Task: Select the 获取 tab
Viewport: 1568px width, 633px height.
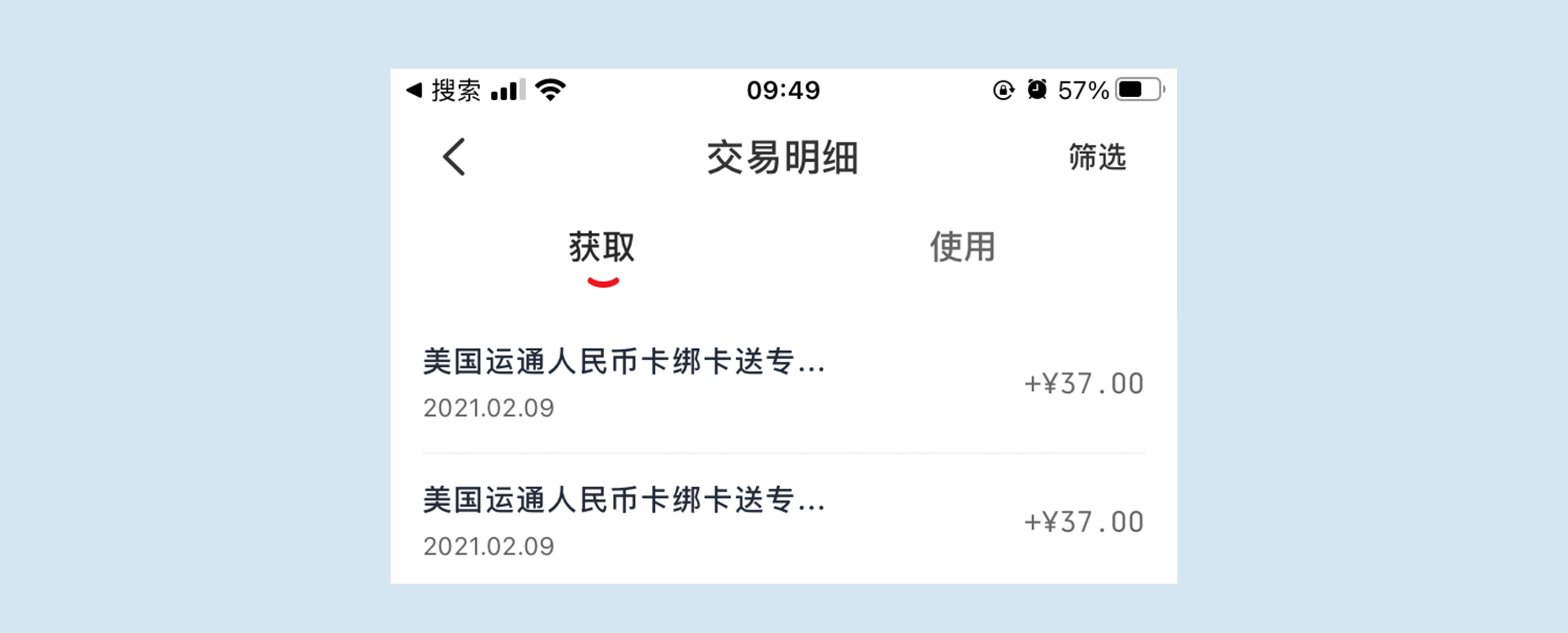Action: [x=602, y=248]
